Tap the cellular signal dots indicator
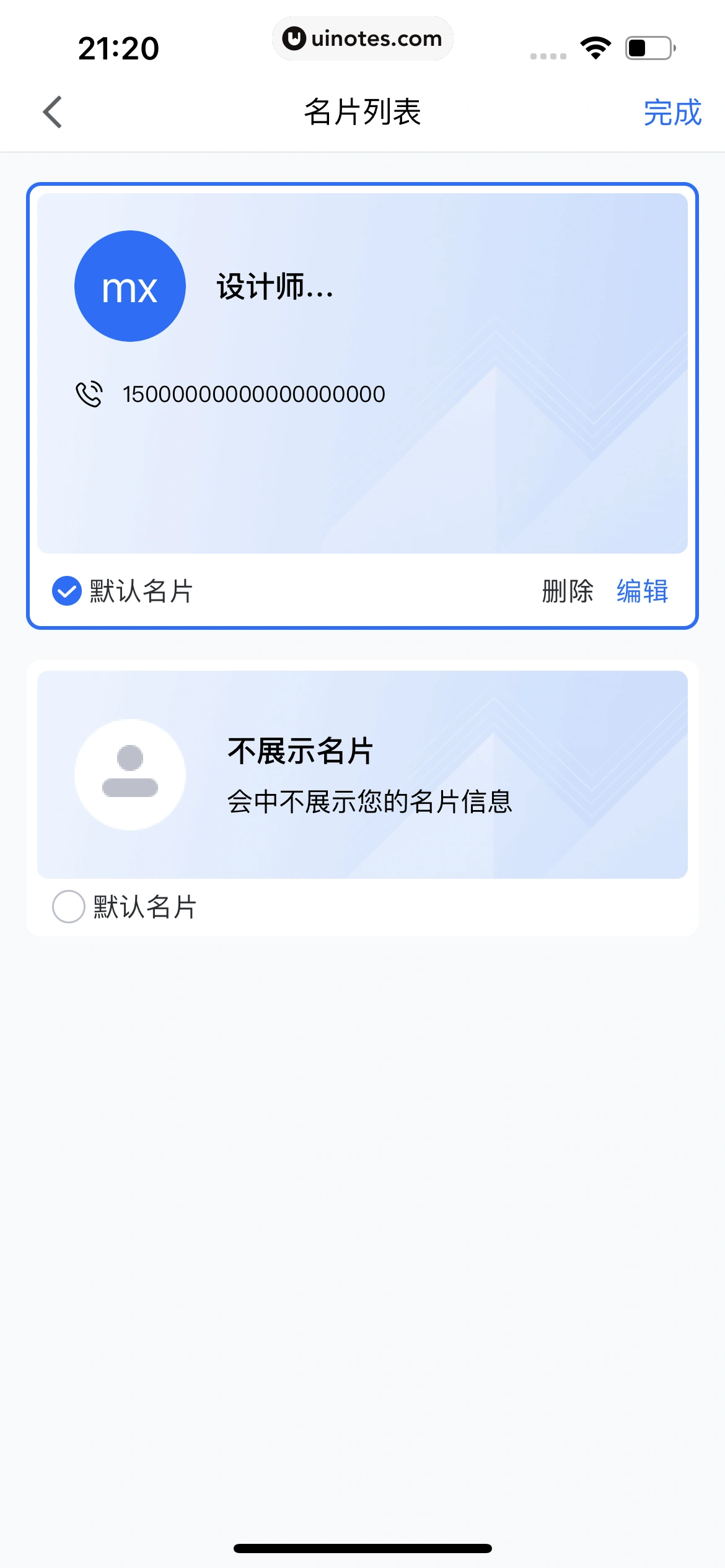 [548, 56]
